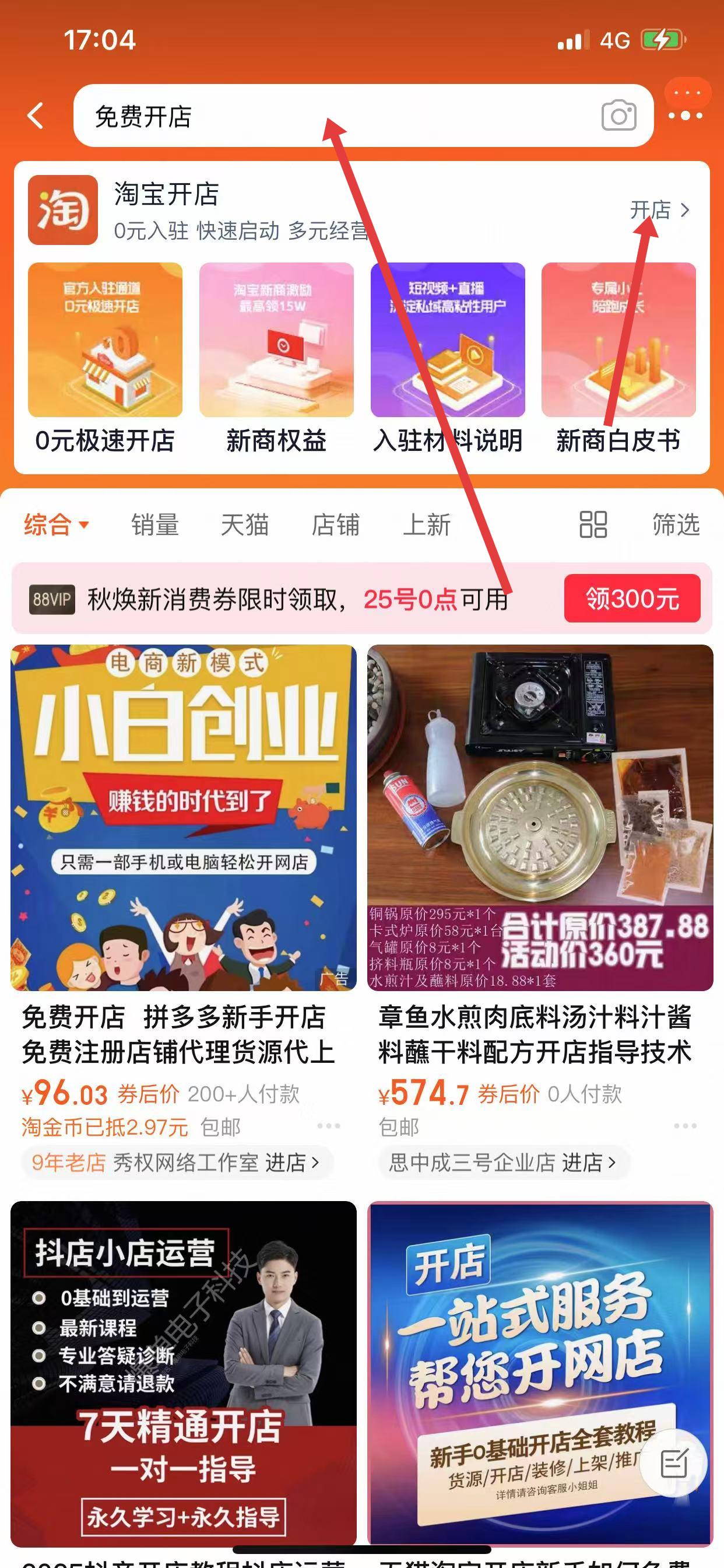Open the 新商权益 tile
The image size is (724, 1568).
pyautogui.click(x=276, y=358)
